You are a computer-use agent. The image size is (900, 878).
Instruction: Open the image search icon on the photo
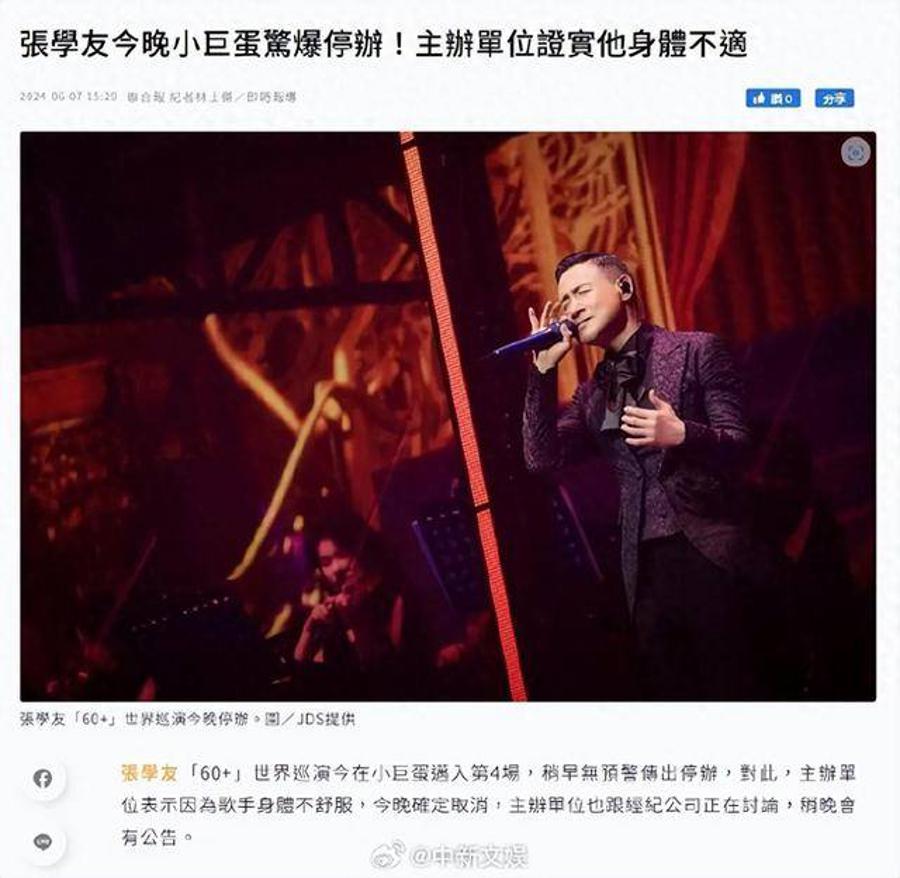pyautogui.click(x=855, y=152)
